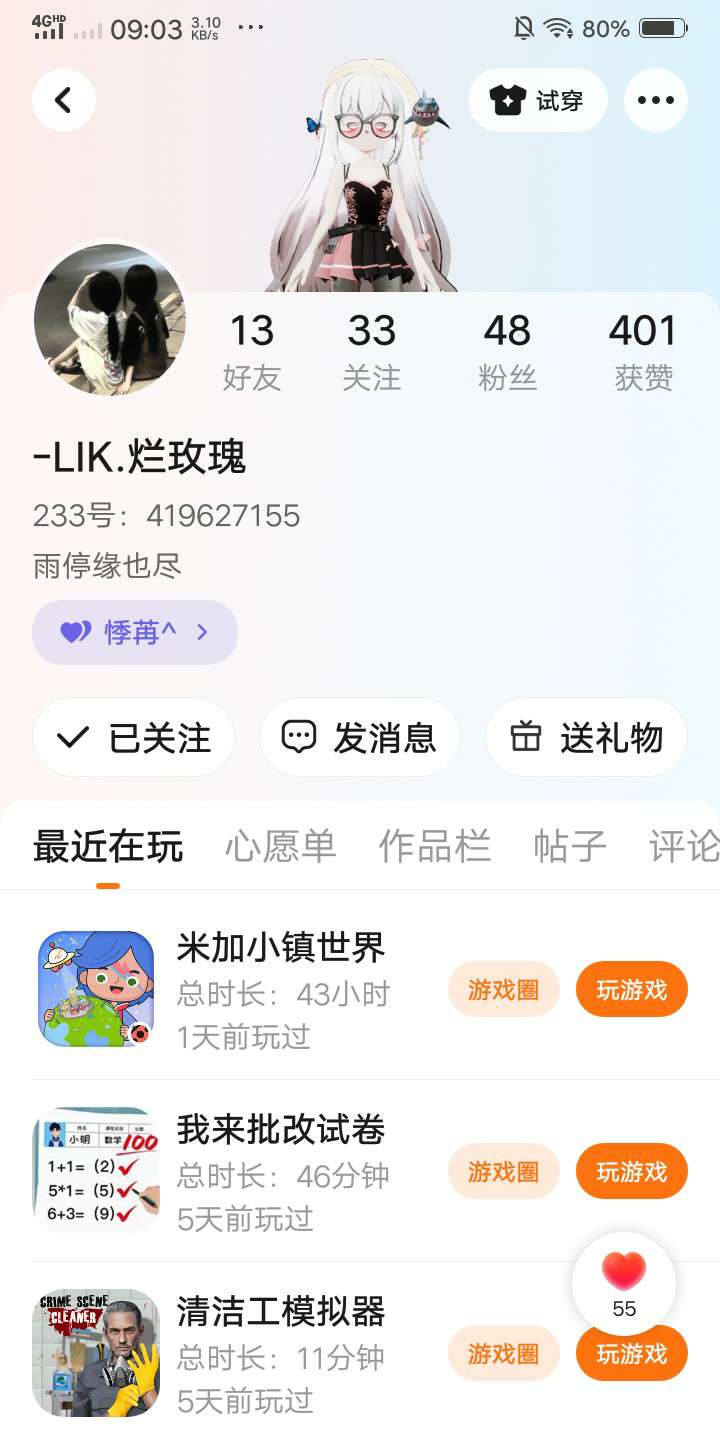Open 游戏圈 for 米加小镇世界
Screen dimensions: 720x1436
503,990
